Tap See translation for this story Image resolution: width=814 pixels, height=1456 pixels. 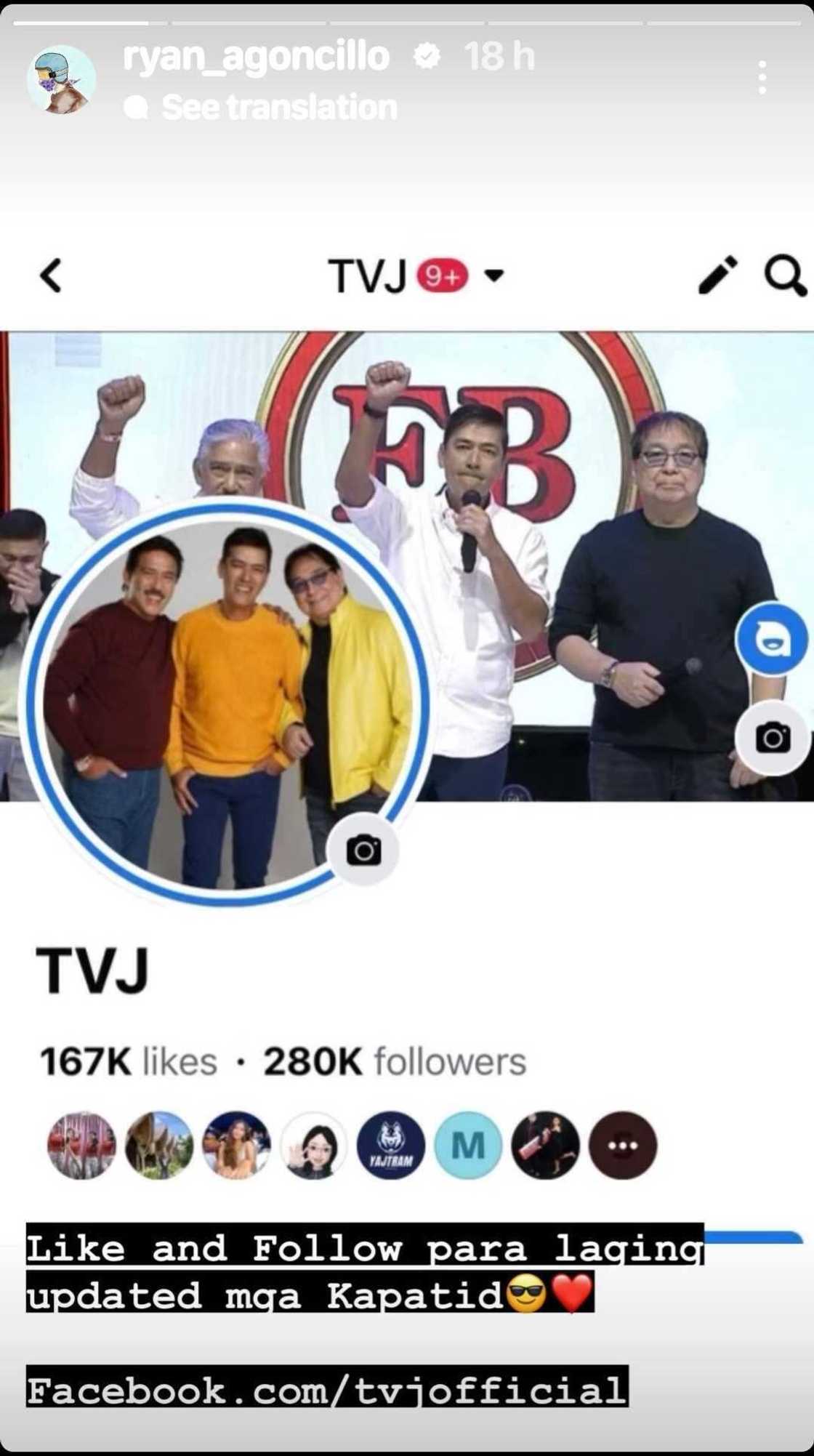278,108
